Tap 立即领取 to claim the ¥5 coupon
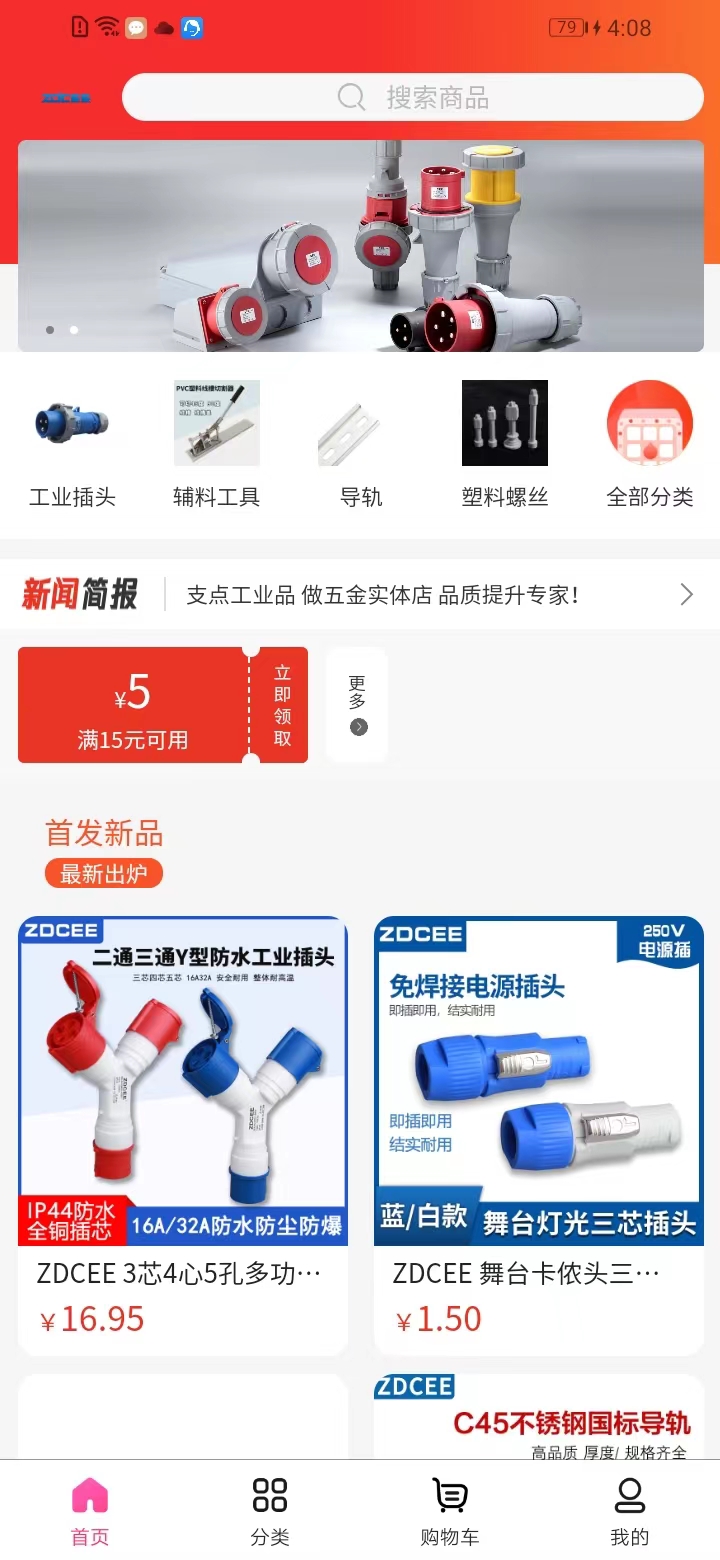 pos(281,704)
